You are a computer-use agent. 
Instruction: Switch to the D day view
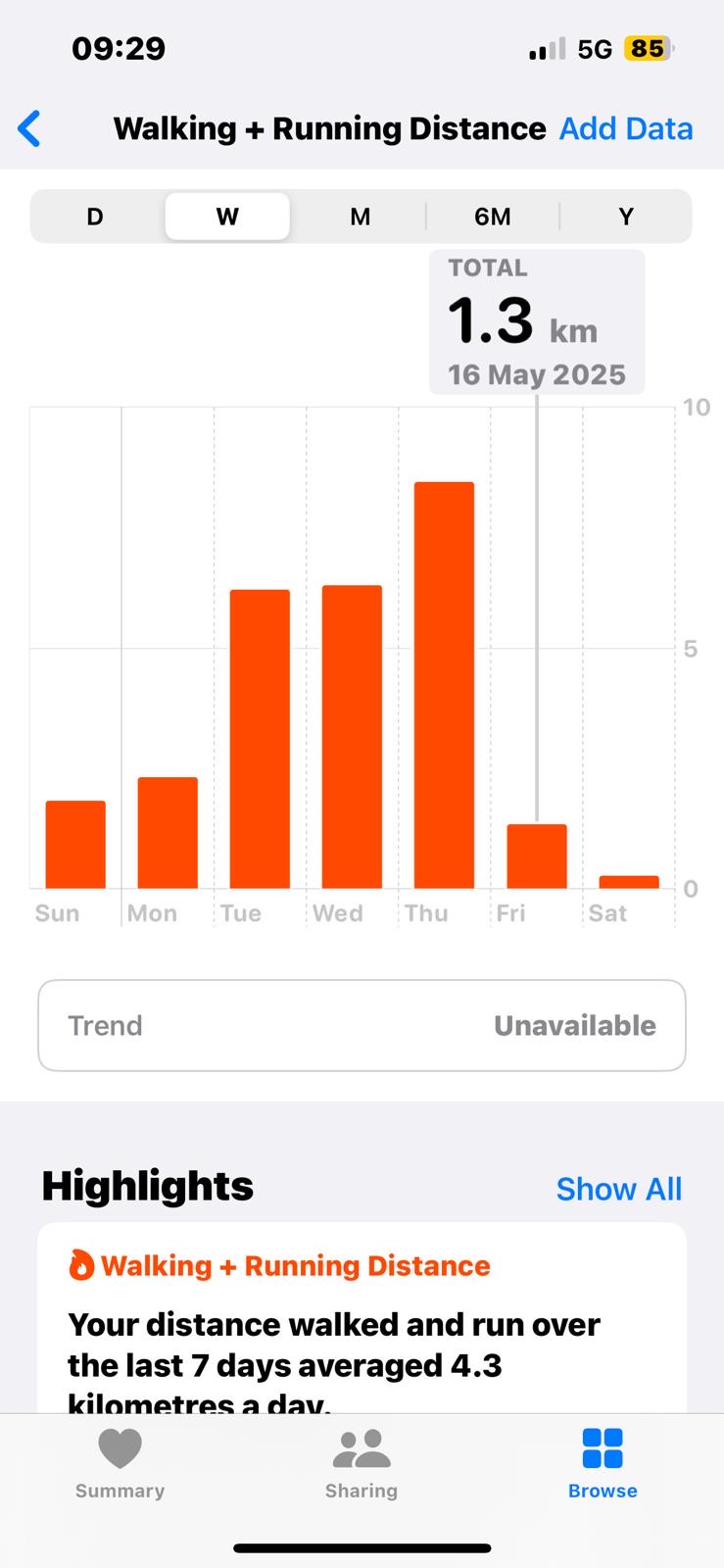point(95,217)
